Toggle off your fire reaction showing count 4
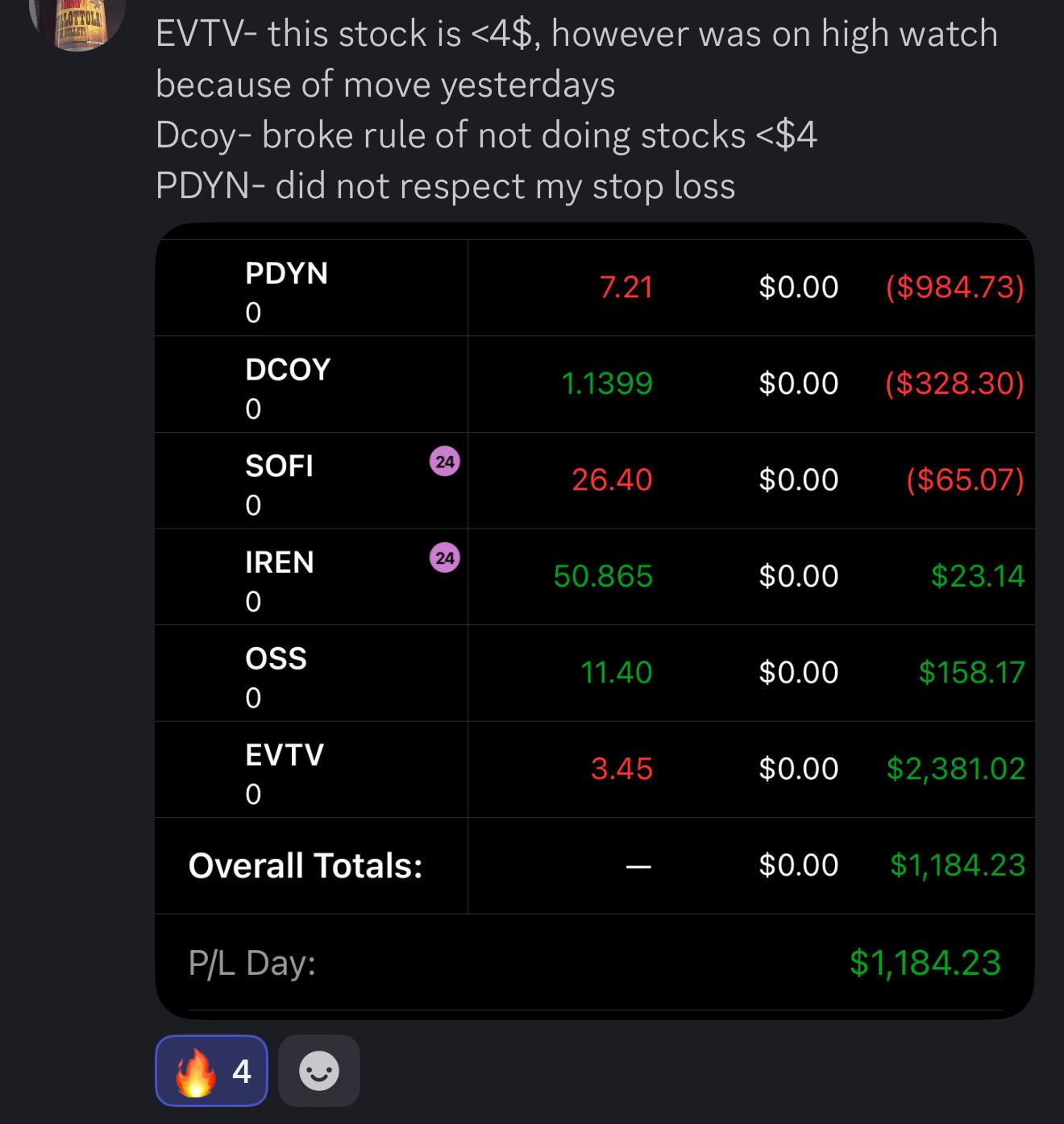Screen dimensions: 1064x1124 click(x=211, y=1071)
